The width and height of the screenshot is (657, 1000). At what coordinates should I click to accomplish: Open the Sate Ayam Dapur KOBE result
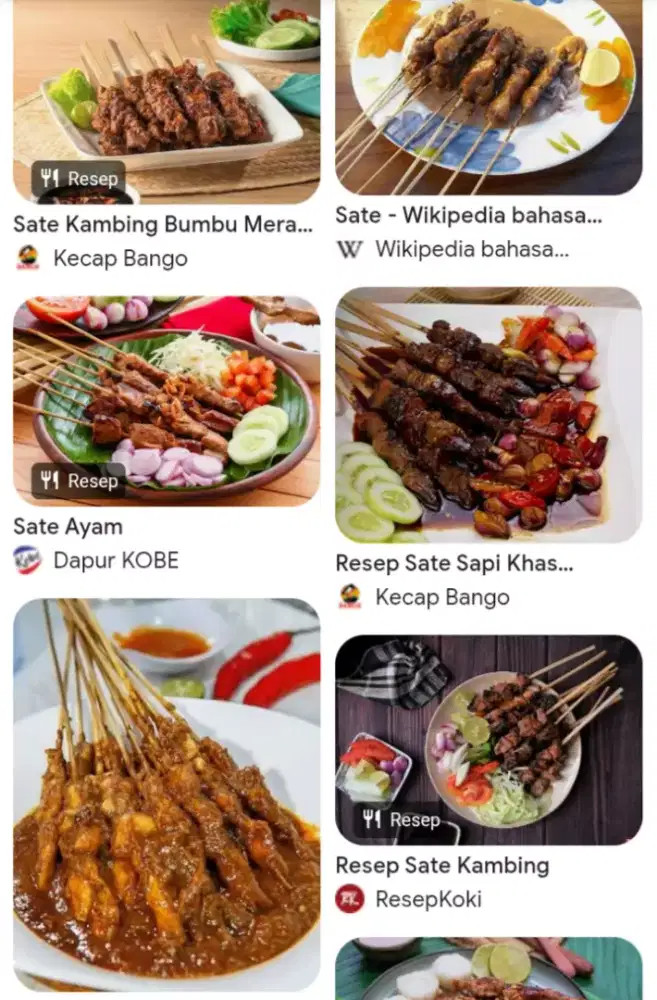166,400
